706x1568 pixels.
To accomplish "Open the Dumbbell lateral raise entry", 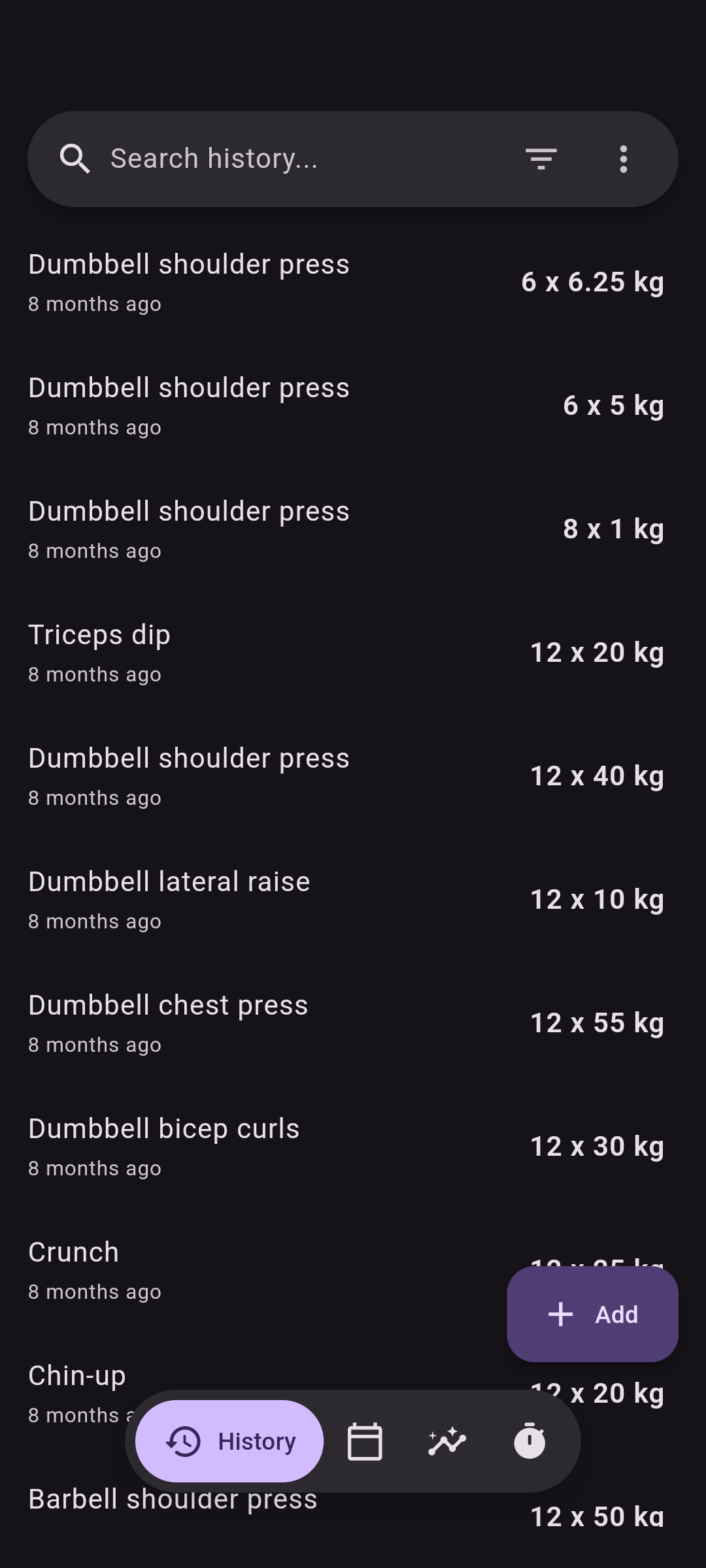I will click(x=353, y=900).
